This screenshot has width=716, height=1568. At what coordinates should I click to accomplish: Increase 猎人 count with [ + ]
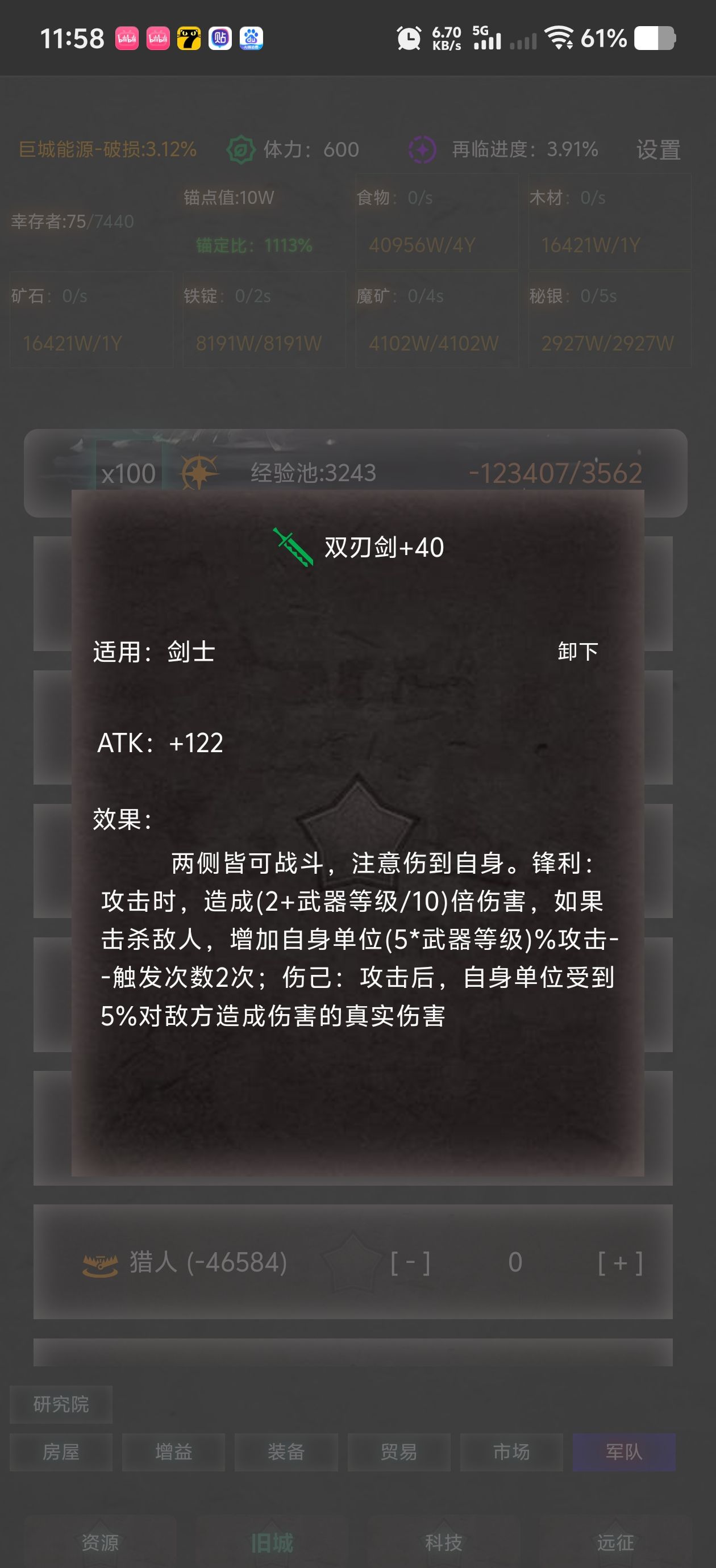tap(620, 1263)
